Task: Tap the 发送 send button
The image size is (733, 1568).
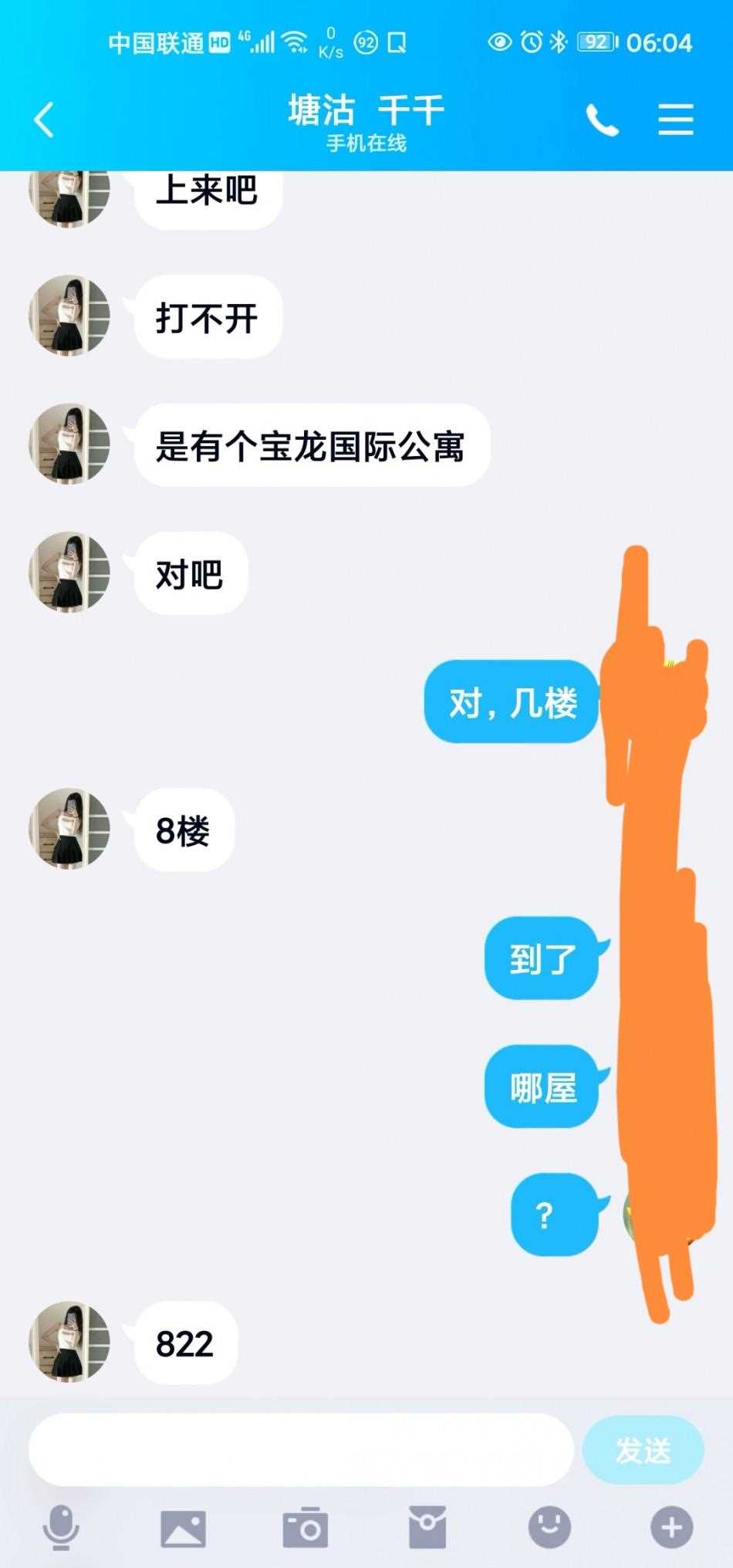Action: [643, 1451]
